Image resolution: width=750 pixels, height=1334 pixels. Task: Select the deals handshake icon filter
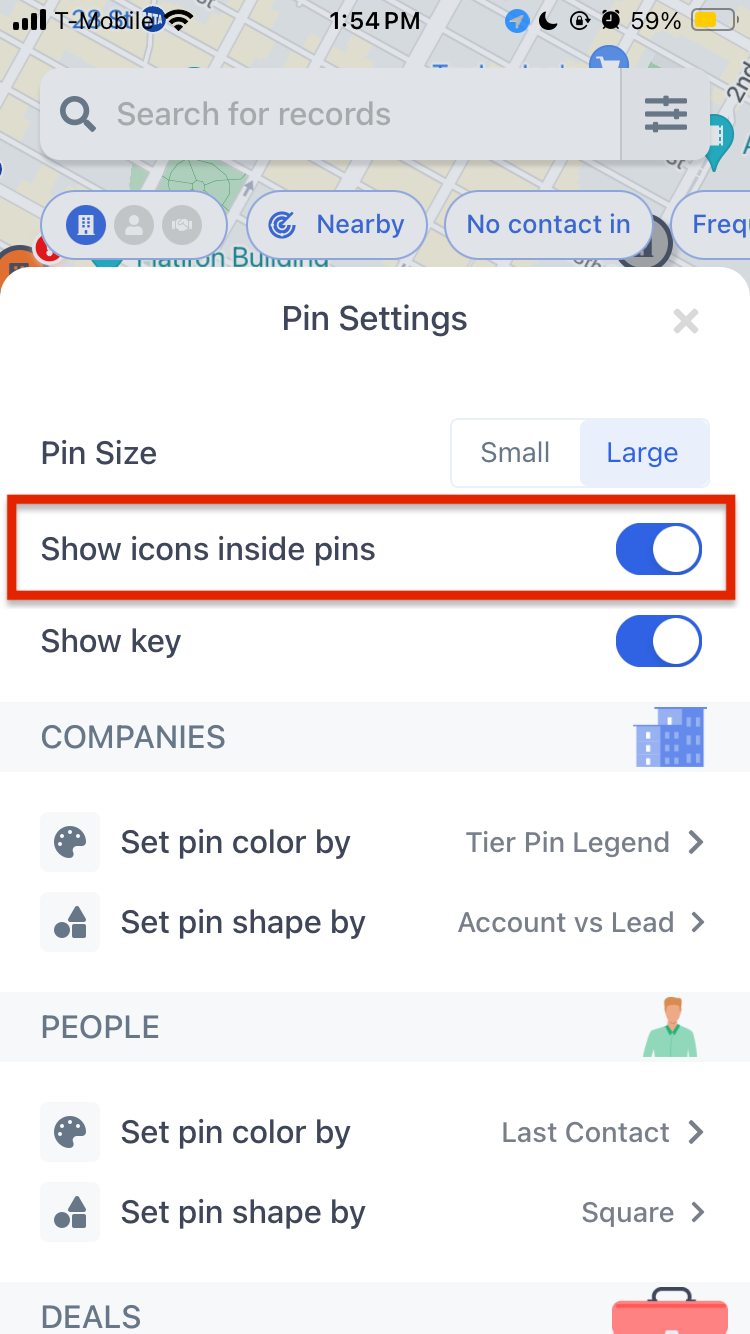[182, 225]
